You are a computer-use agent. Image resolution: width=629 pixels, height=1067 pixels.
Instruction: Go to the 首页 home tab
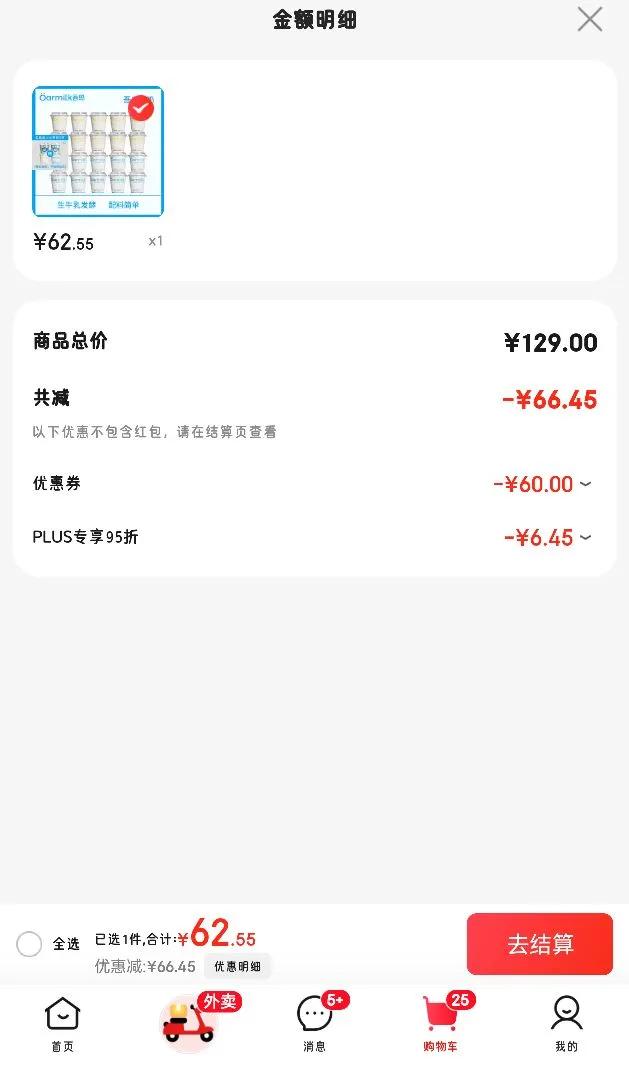(x=62, y=1024)
